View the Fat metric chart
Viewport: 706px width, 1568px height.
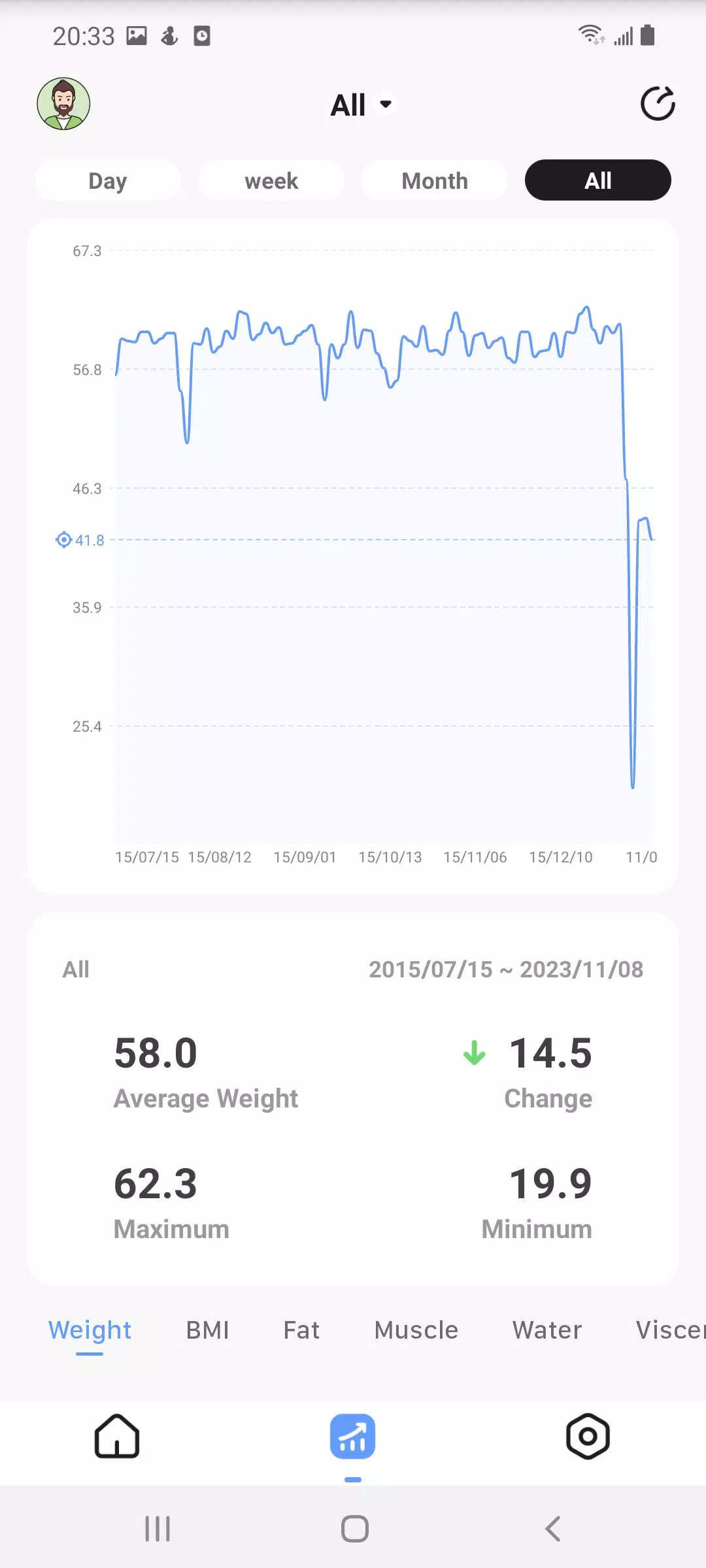301,1330
